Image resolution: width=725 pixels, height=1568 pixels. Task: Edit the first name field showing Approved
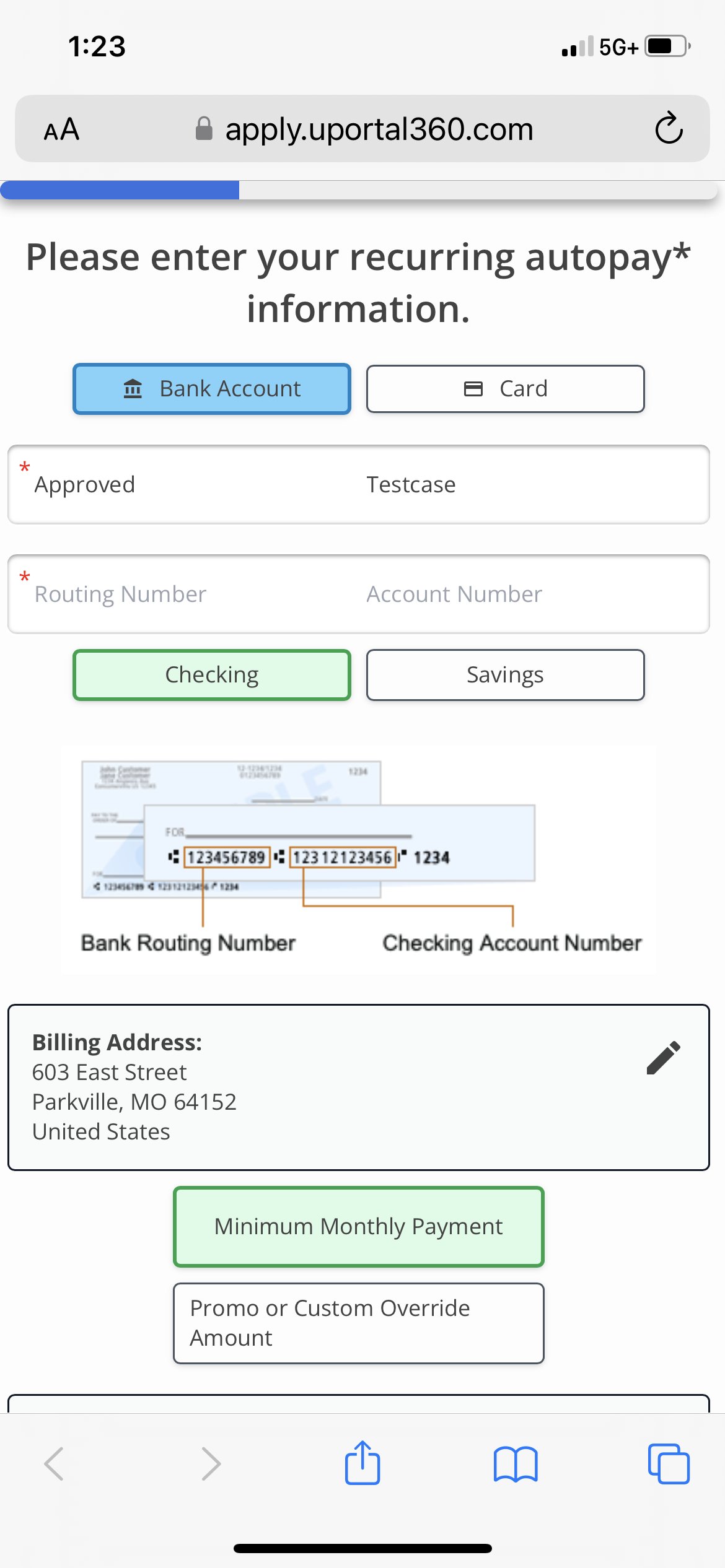tap(186, 484)
